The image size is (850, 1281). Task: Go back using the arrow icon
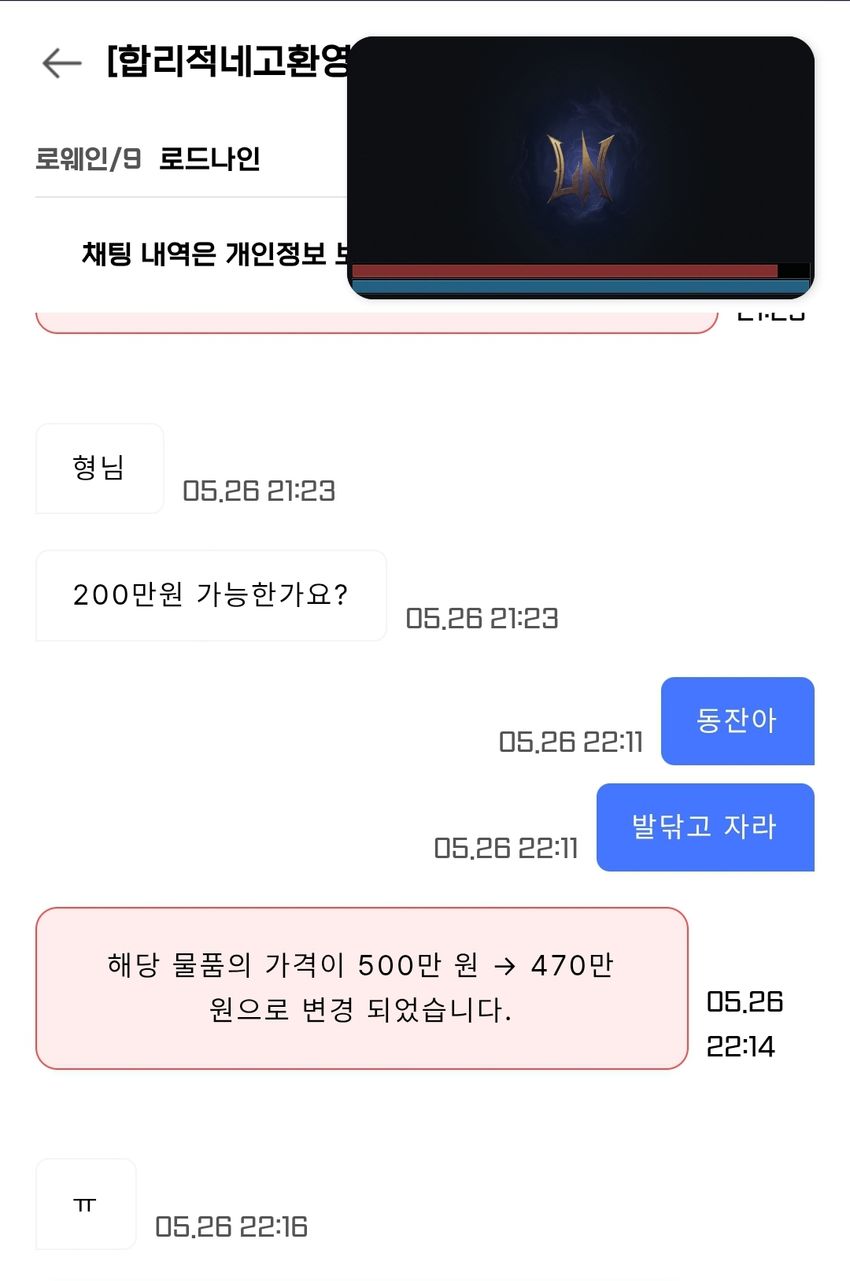click(61, 63)
